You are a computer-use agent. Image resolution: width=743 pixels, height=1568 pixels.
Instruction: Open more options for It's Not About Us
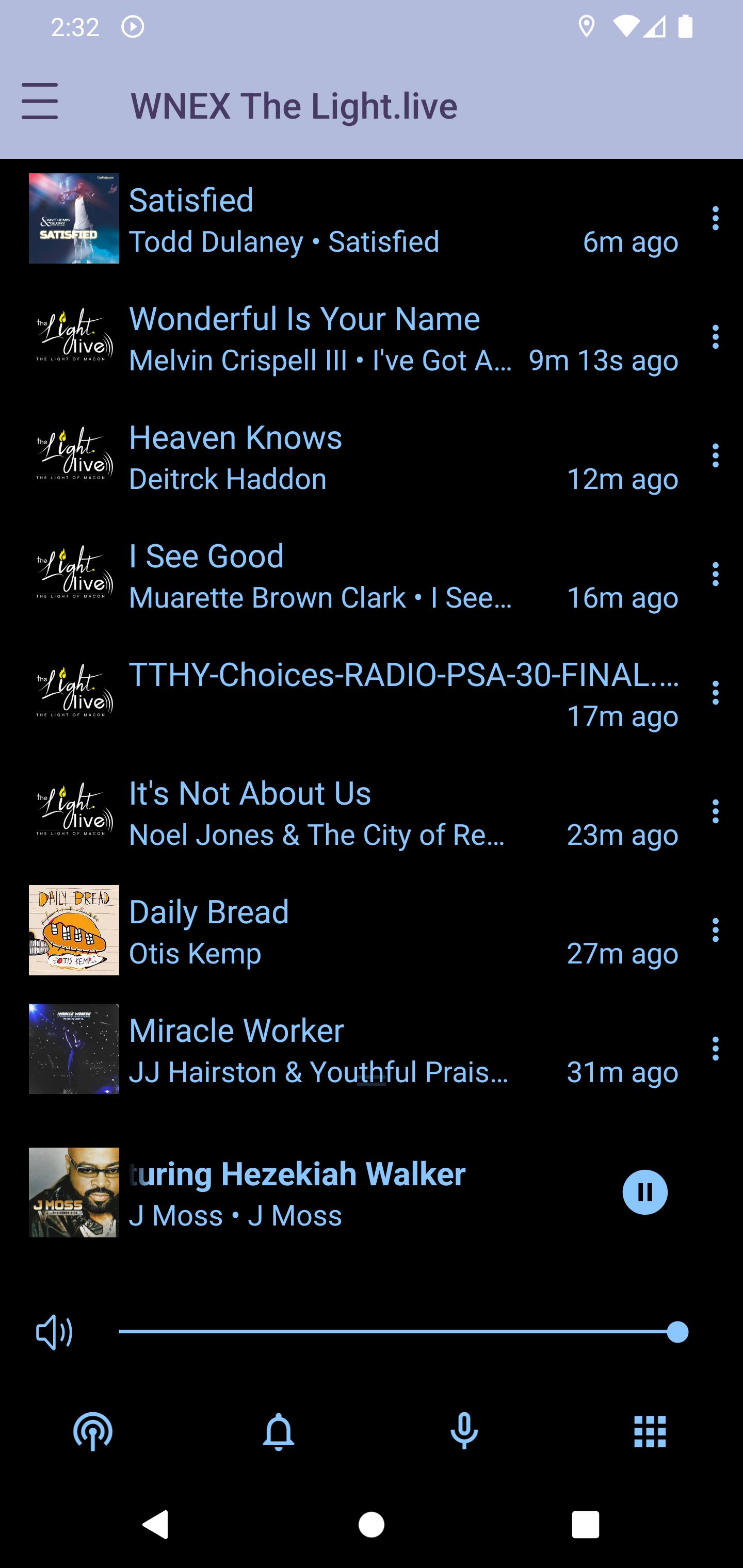pyautogui.click(x=715, y=812)
